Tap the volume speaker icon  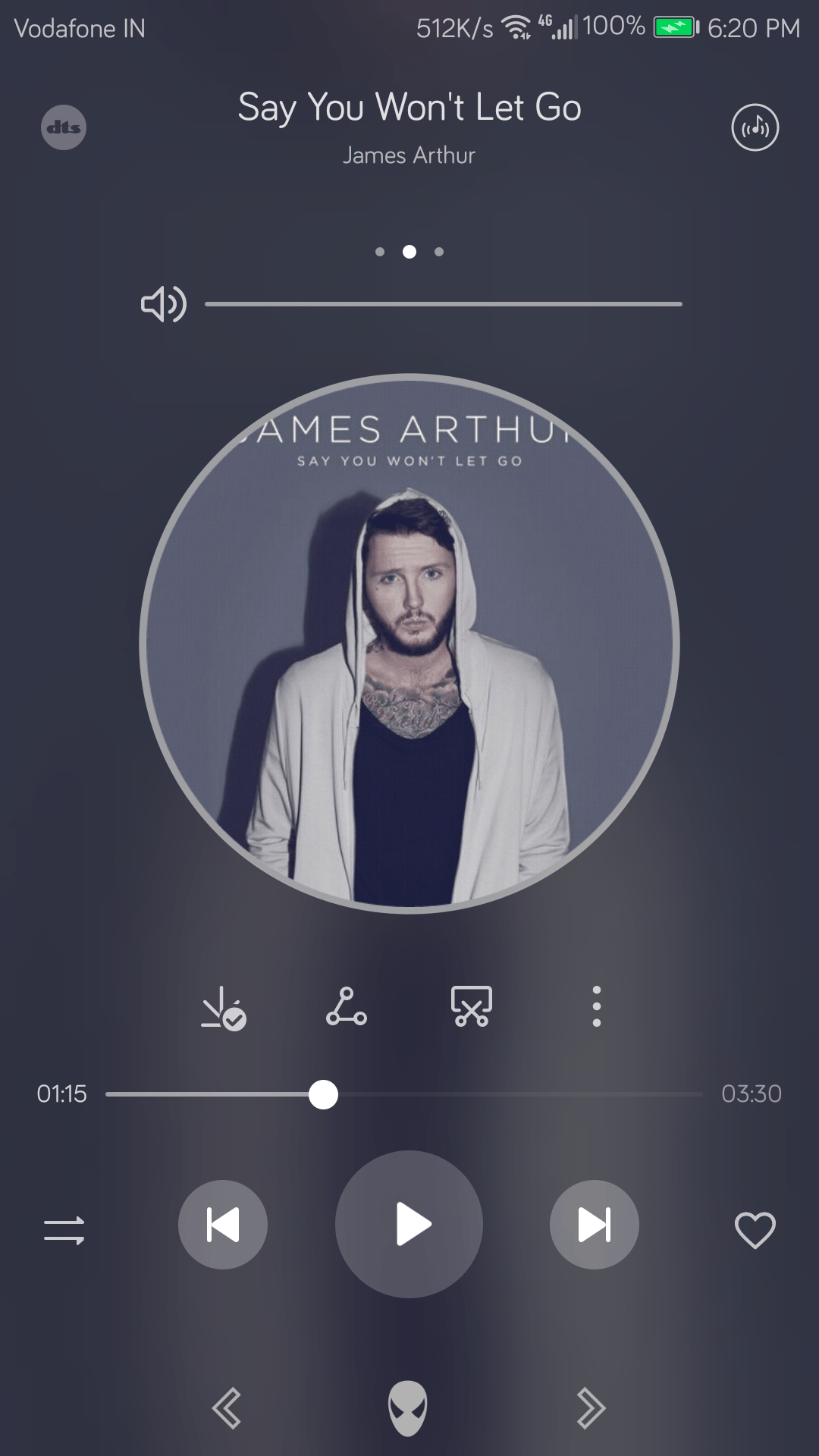[x=164, y=304]
